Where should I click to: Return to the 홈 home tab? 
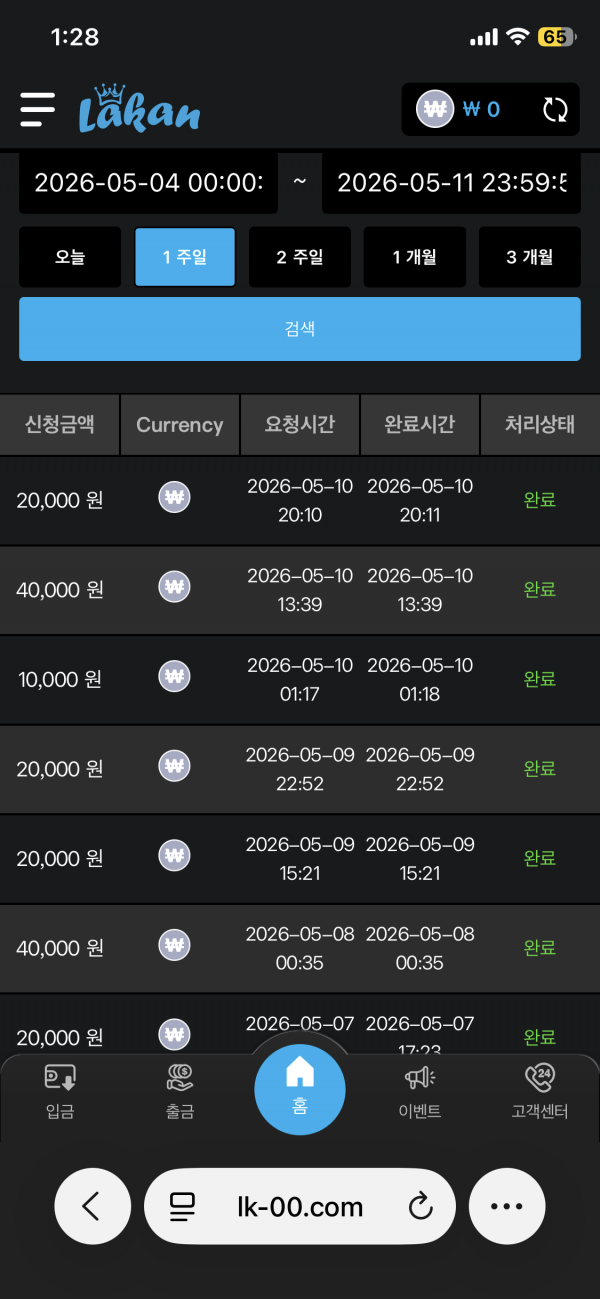[x=300, y=1089]
